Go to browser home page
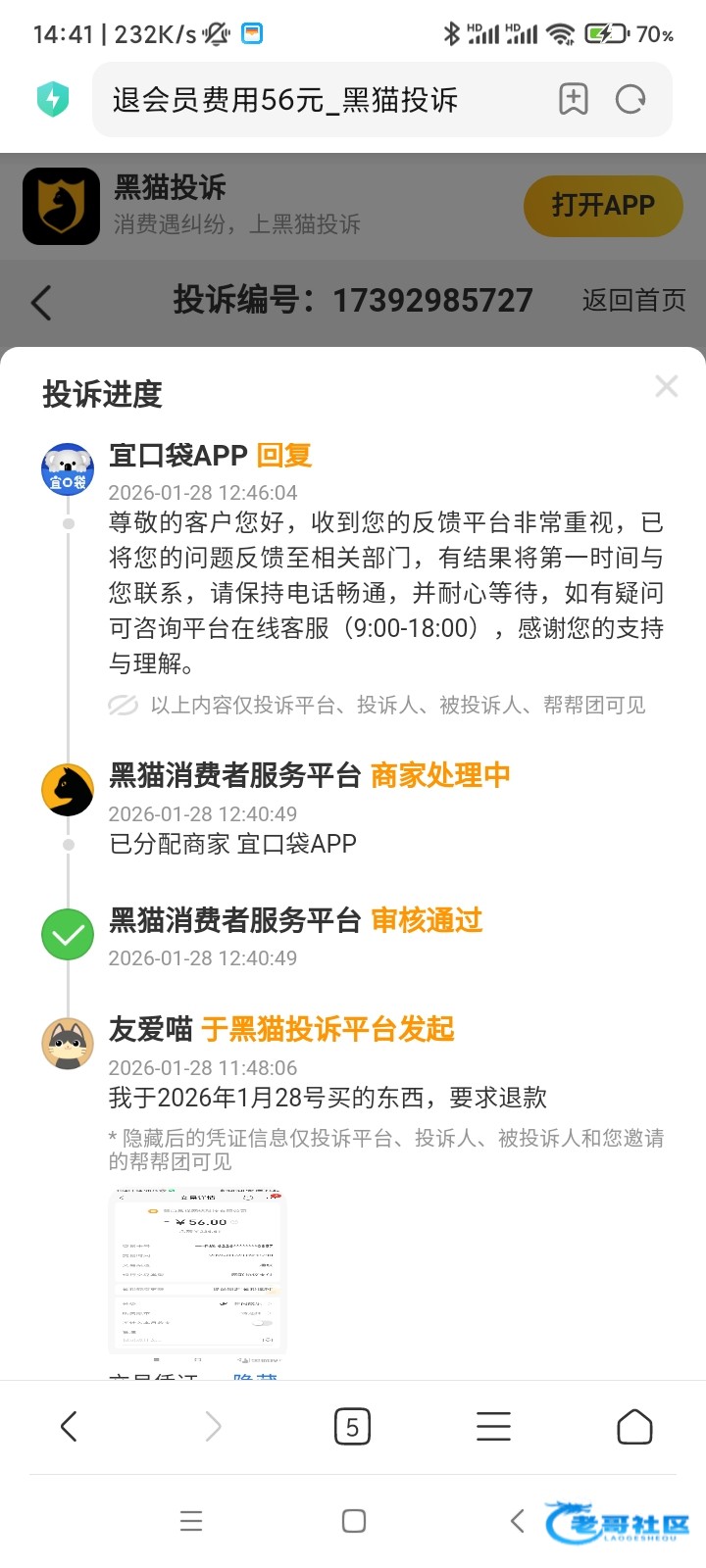This screenshot has height=1568, width=706. tap(634, 1427)
